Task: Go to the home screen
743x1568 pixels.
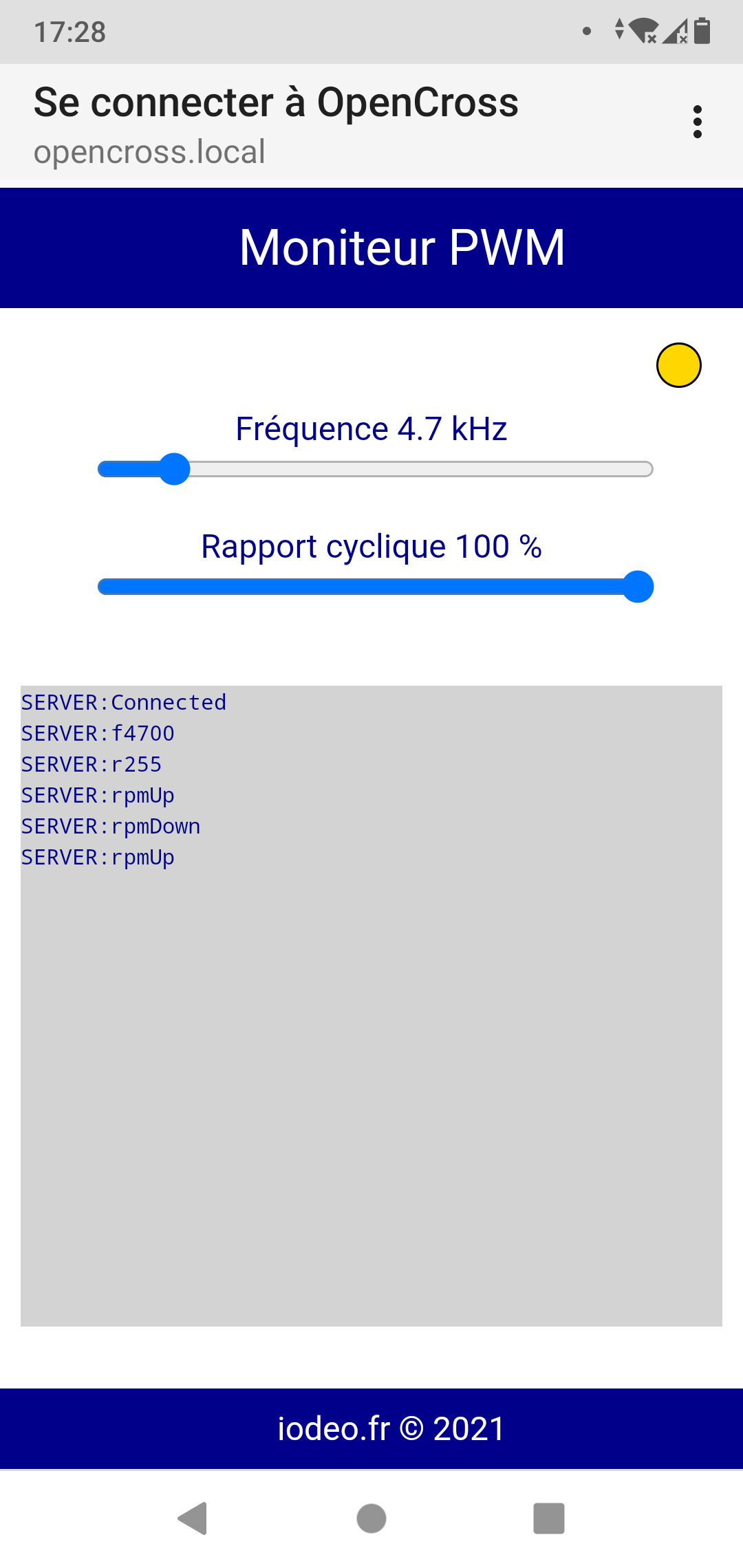Action: pos(371,1518)
